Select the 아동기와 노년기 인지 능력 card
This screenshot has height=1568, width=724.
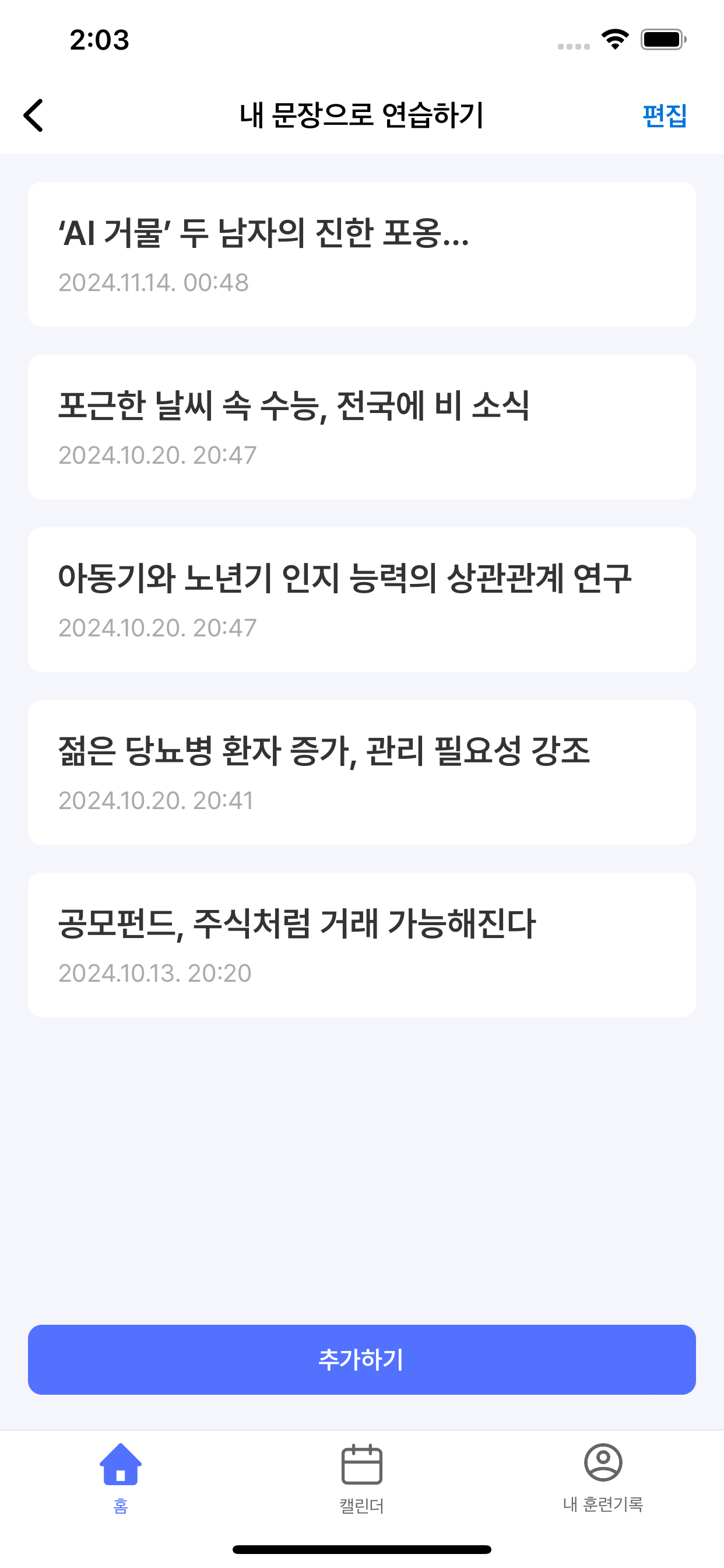[362, 600]
